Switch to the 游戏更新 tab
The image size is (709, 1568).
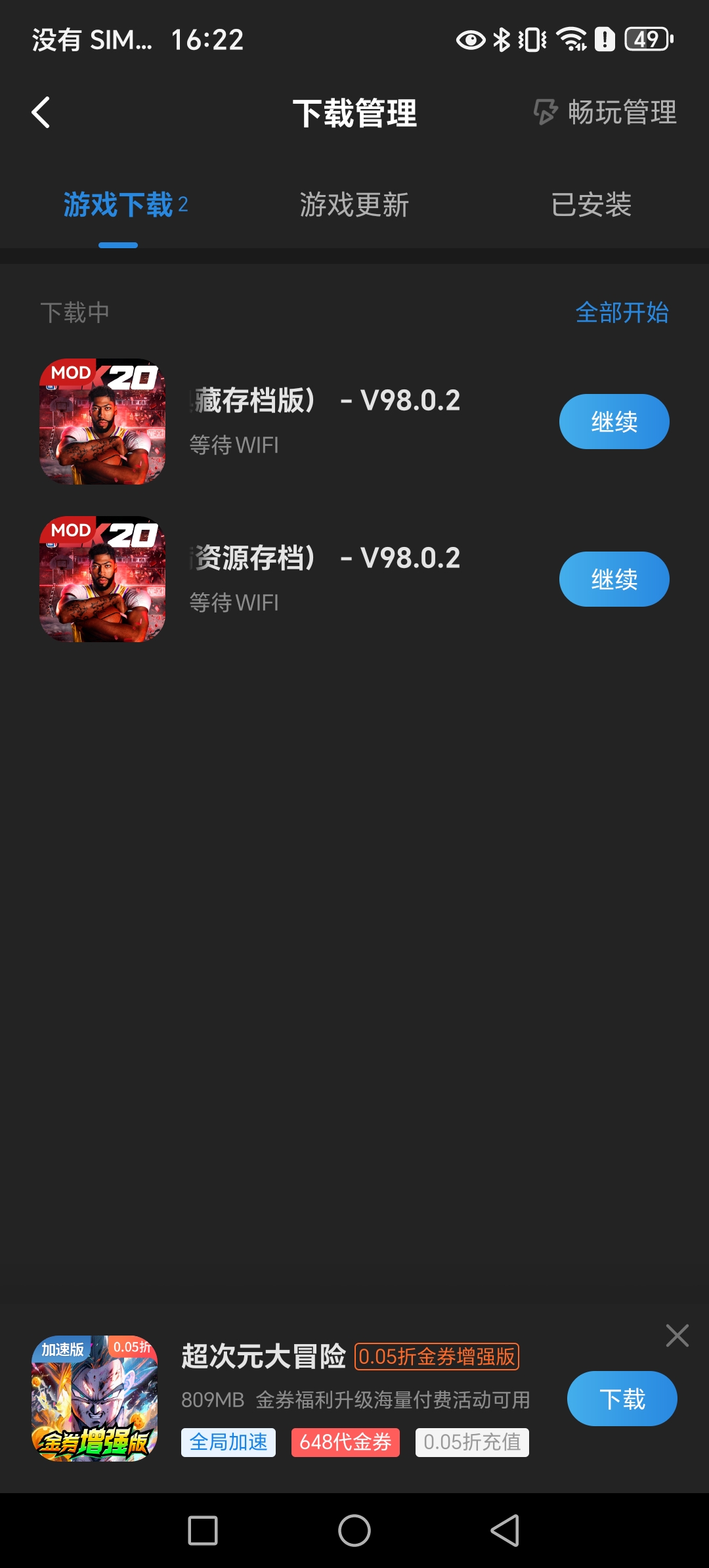pos(354,205)
